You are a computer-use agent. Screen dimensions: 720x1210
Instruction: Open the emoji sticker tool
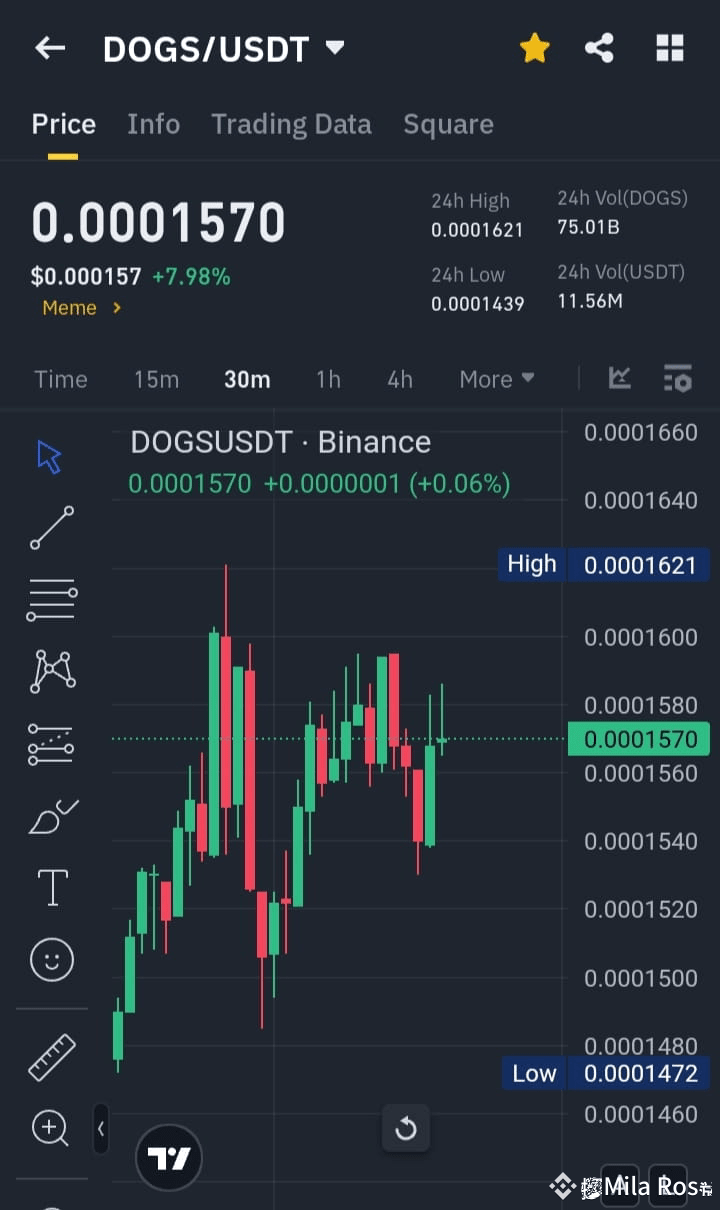51,959
